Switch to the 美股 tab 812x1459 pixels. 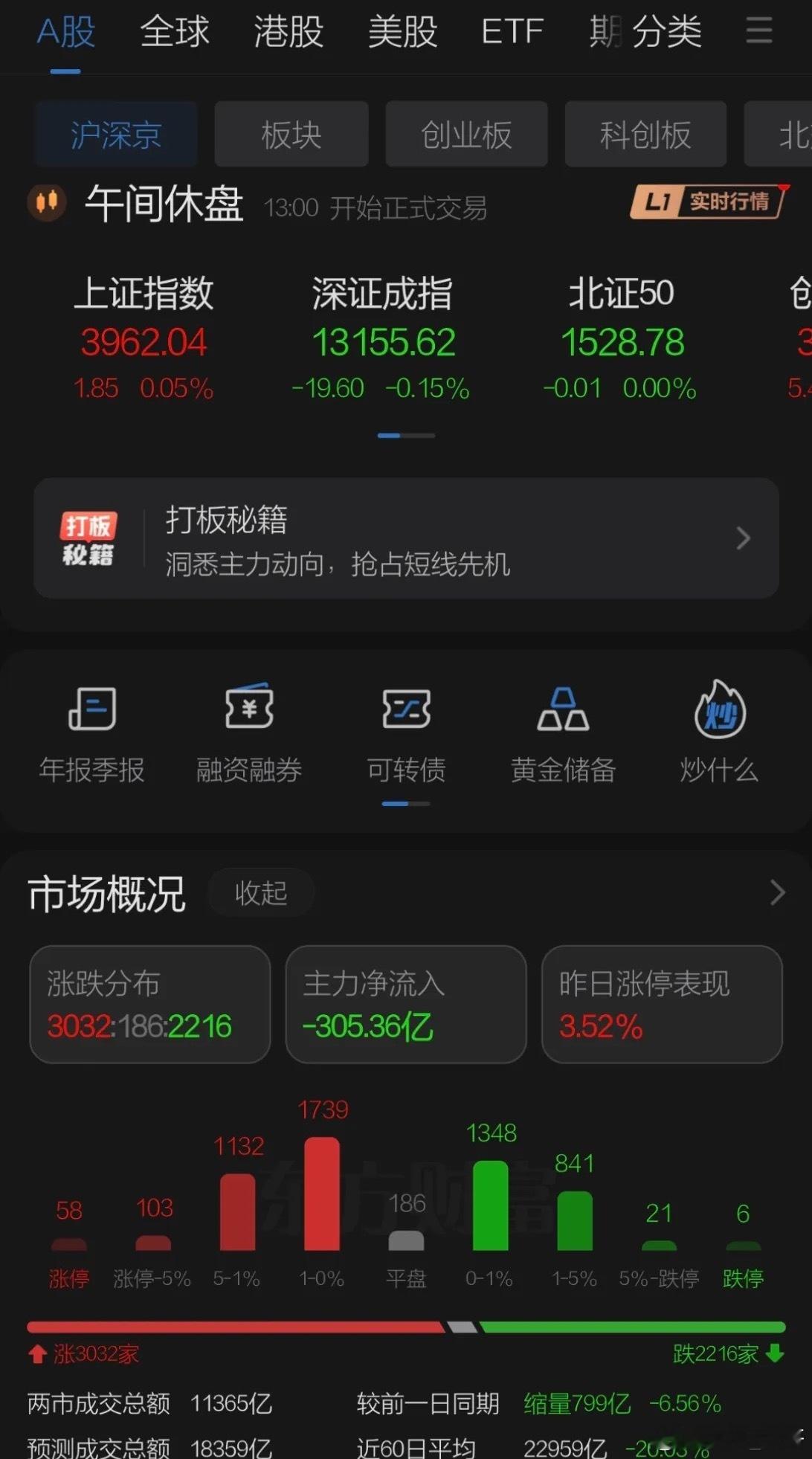coord(402,31)
